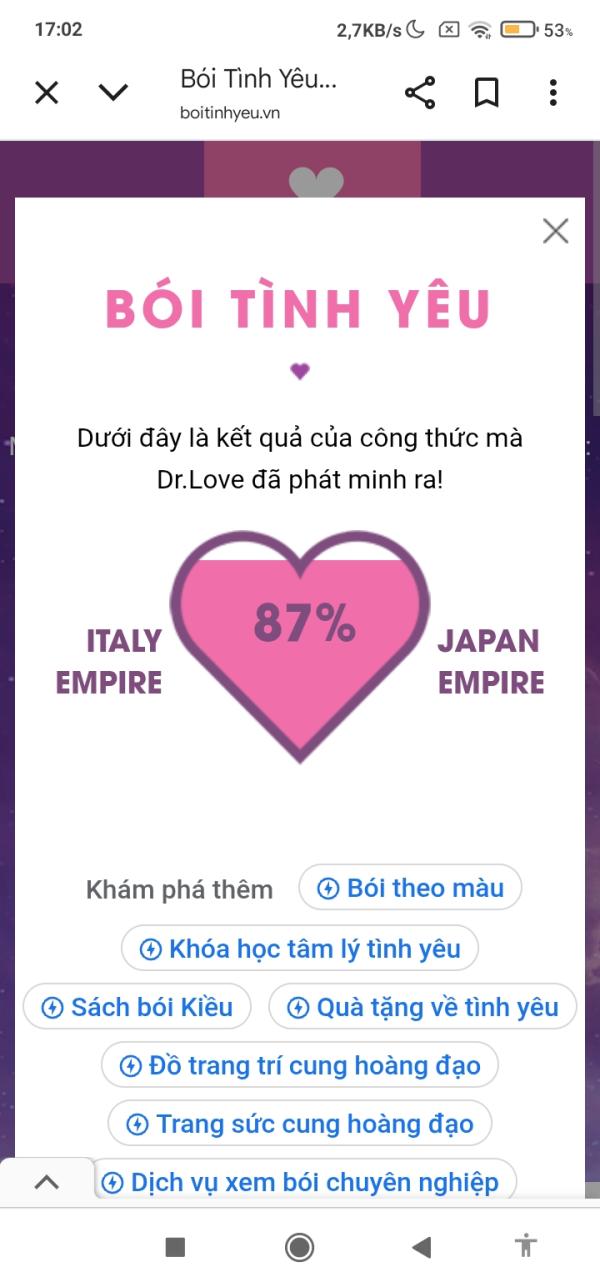The image size is (600, 1287).
Task: Open the browser overflow menu
Action: point(553,93)
